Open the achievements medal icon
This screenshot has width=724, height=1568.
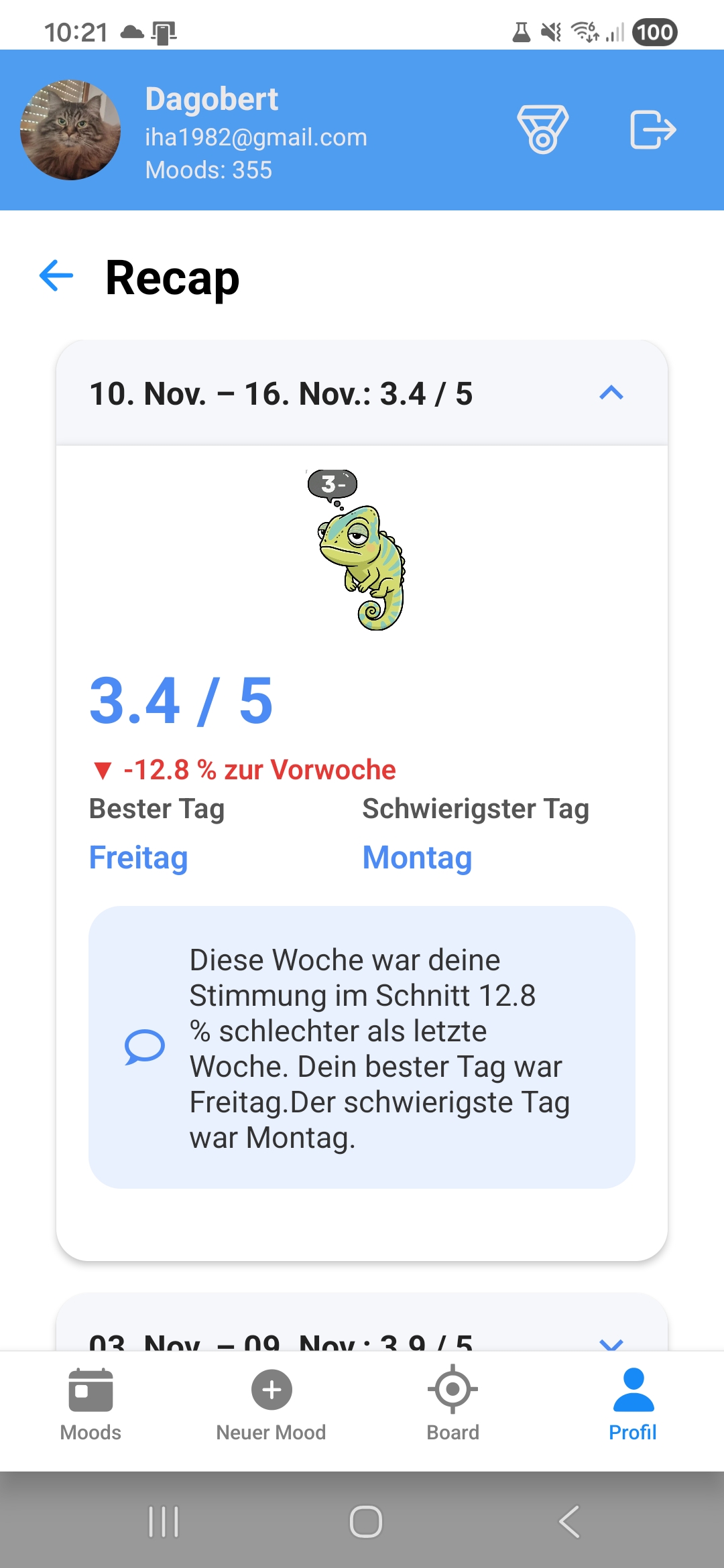[542, 129]
